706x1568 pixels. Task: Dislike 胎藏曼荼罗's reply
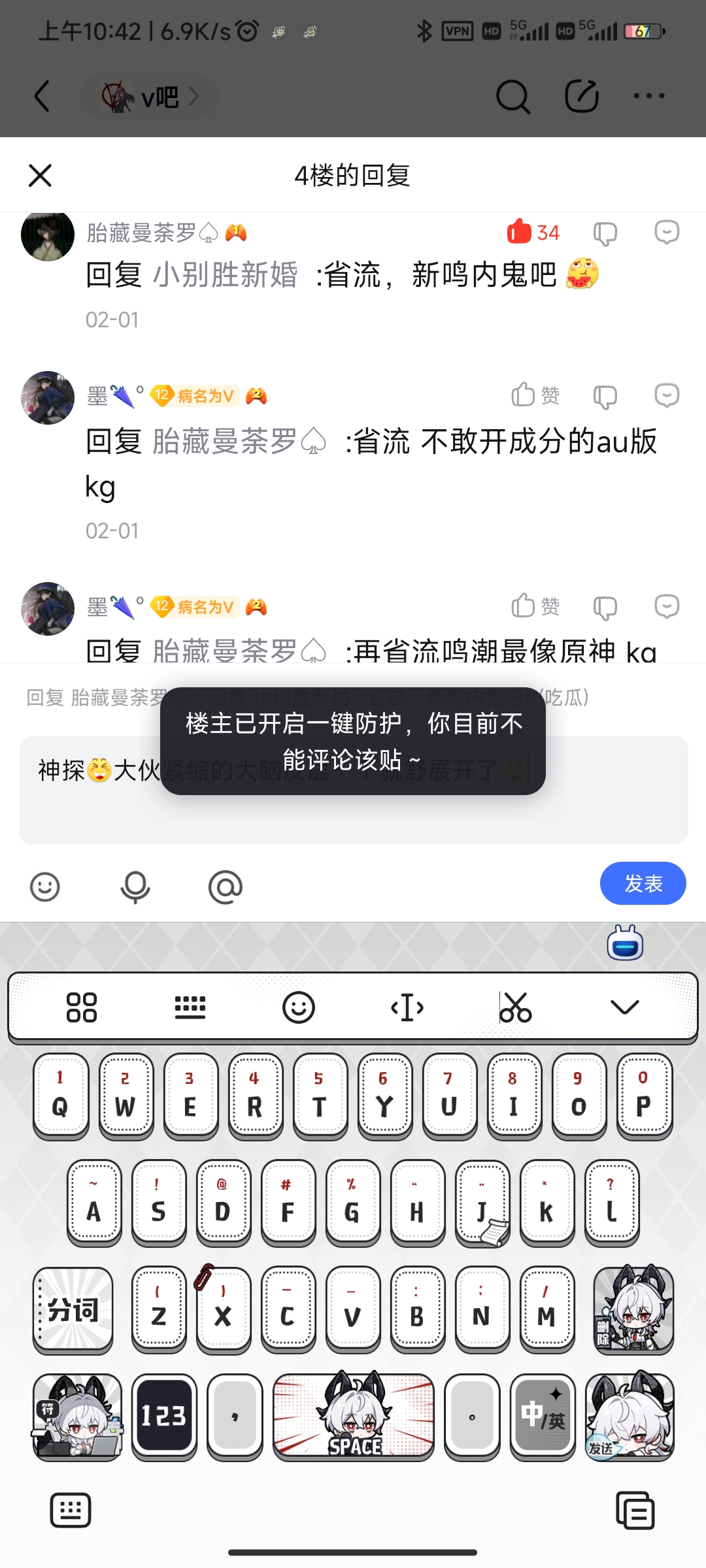coord(605,233)
